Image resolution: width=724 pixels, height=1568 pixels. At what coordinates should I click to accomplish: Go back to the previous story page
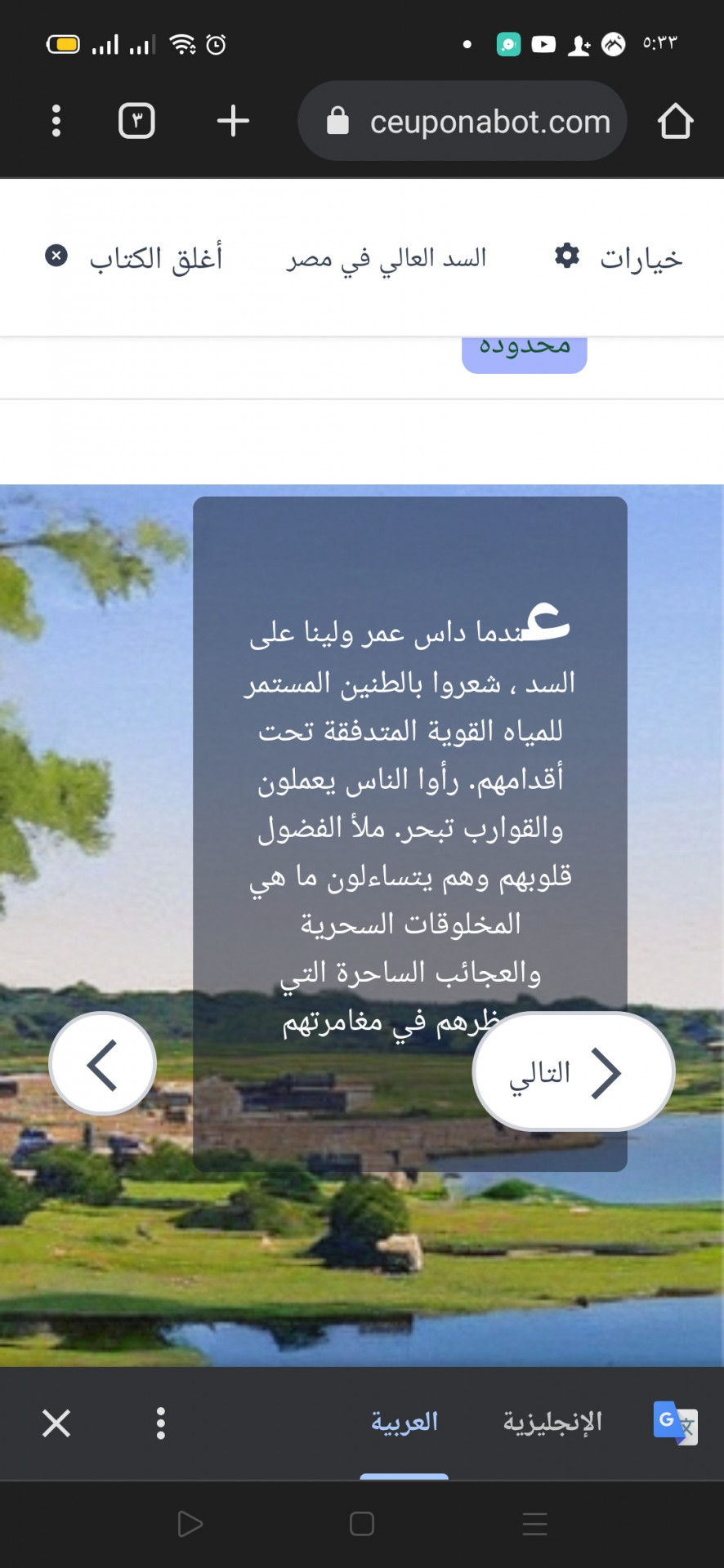click(102, 1064)
